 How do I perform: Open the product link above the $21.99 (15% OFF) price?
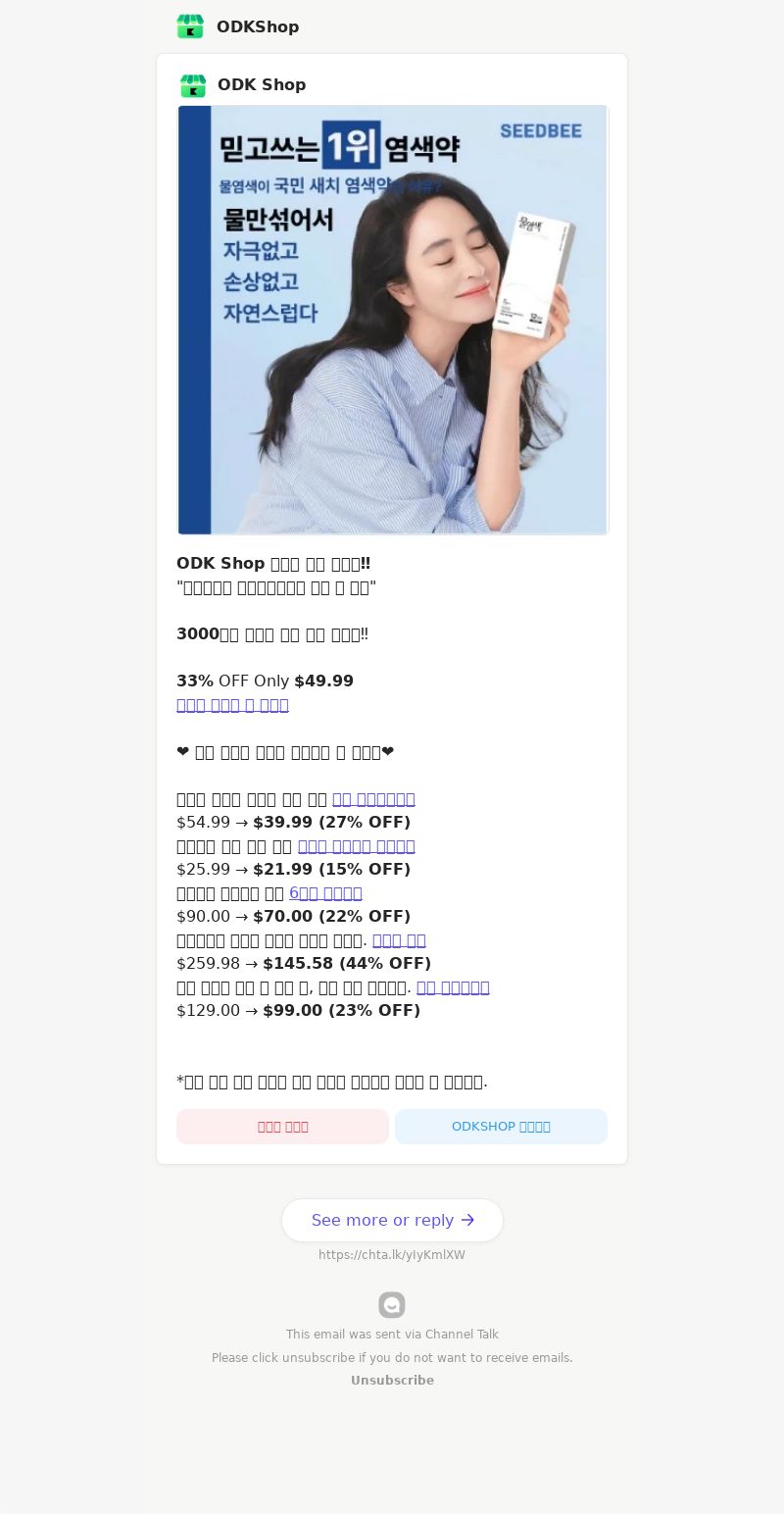[x=356, y=846]
